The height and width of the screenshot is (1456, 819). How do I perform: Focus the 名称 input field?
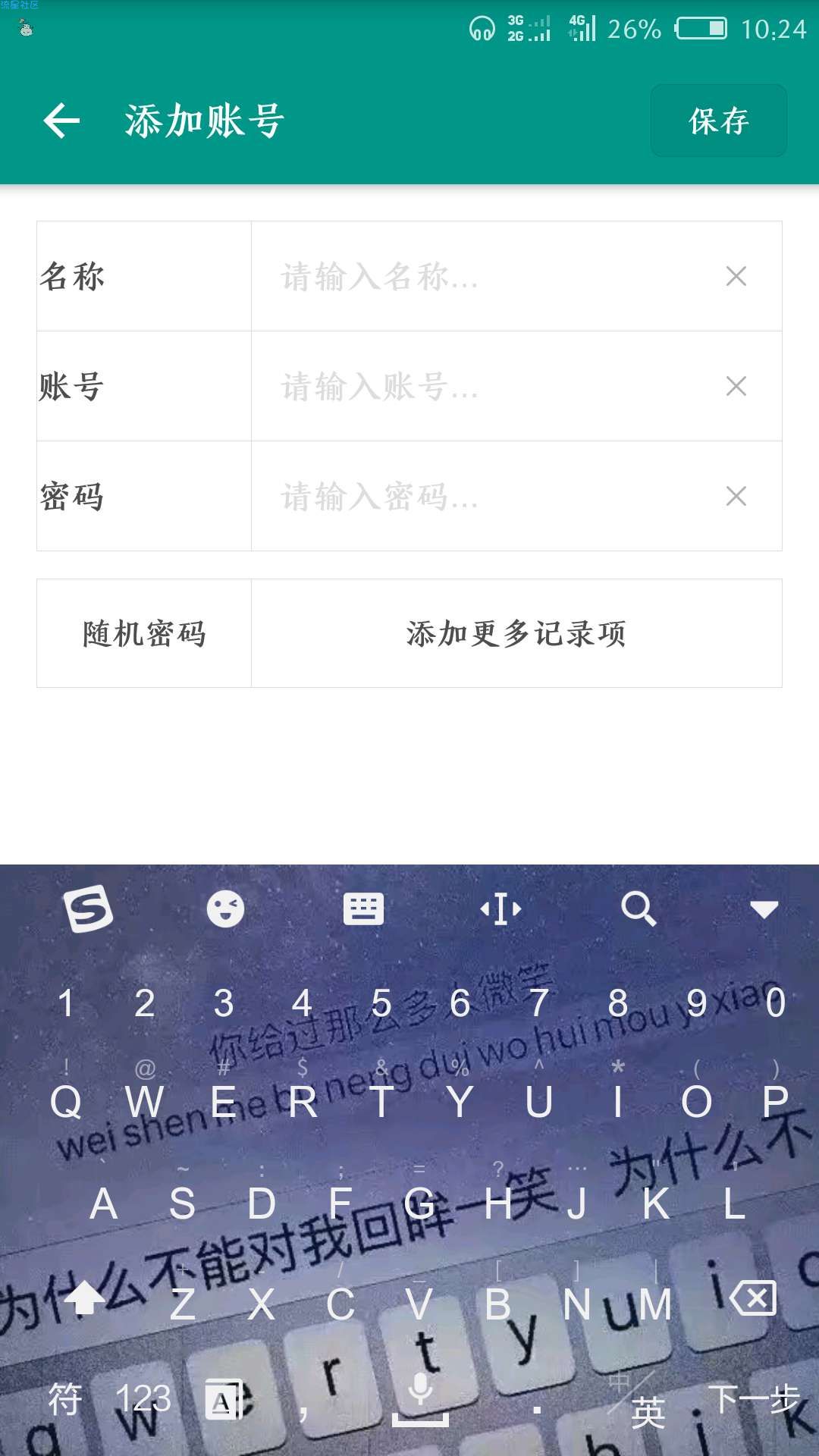tap(485, 277)
